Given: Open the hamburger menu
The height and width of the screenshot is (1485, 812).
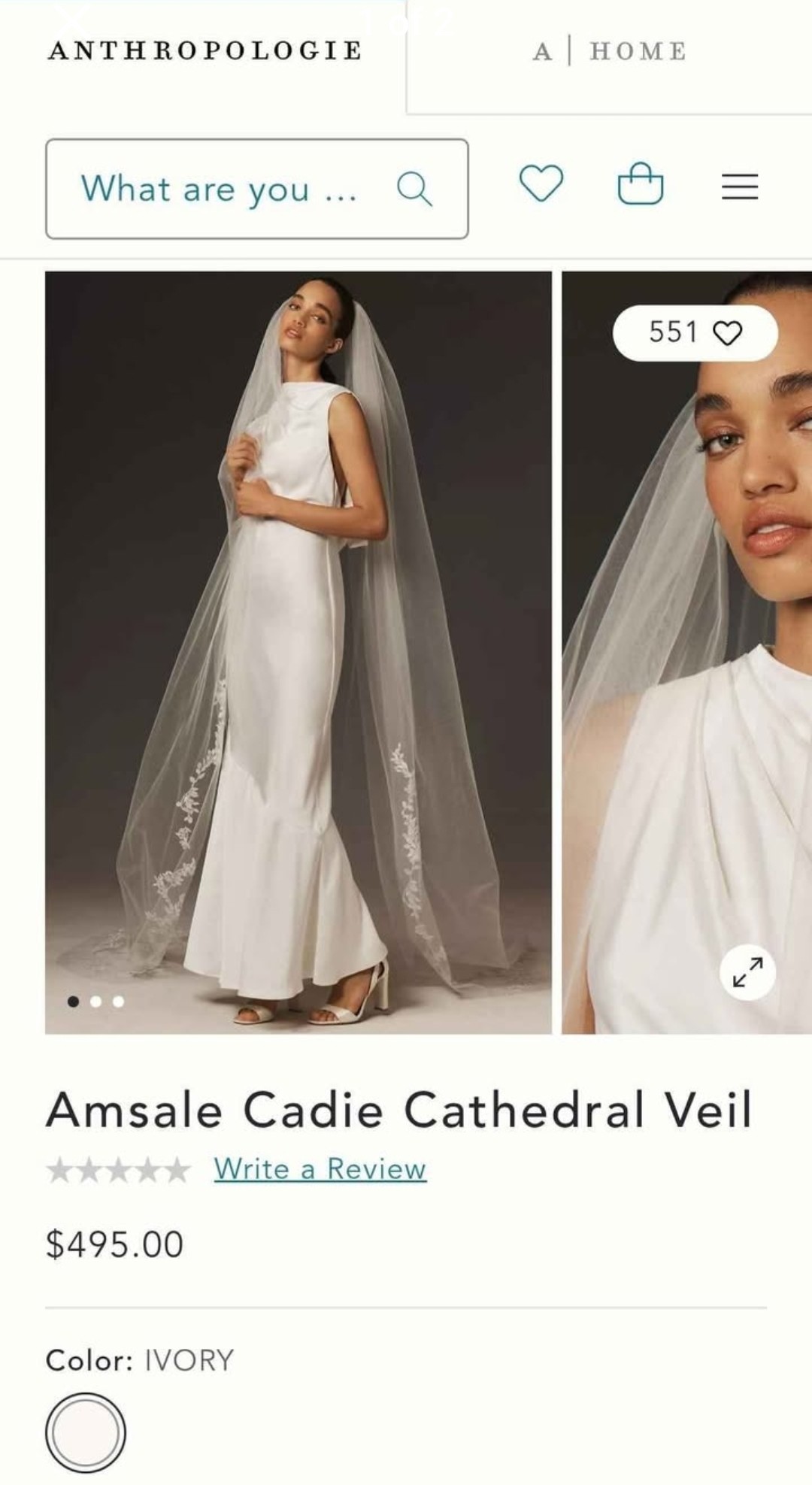Looking at the screenshot, I should (x=740, y=186).
